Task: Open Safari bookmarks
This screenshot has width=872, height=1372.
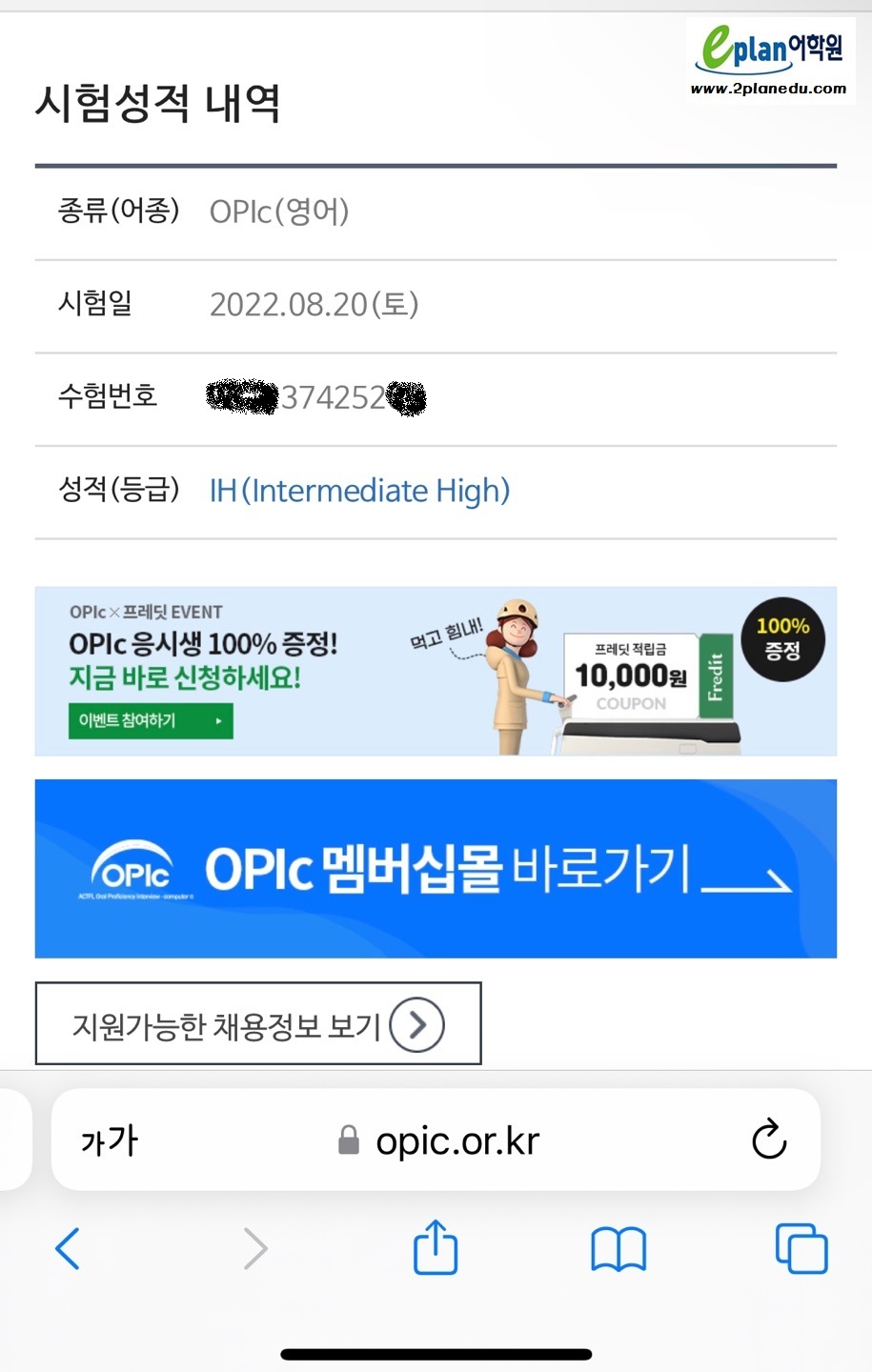Action: tap(619, 1248)
